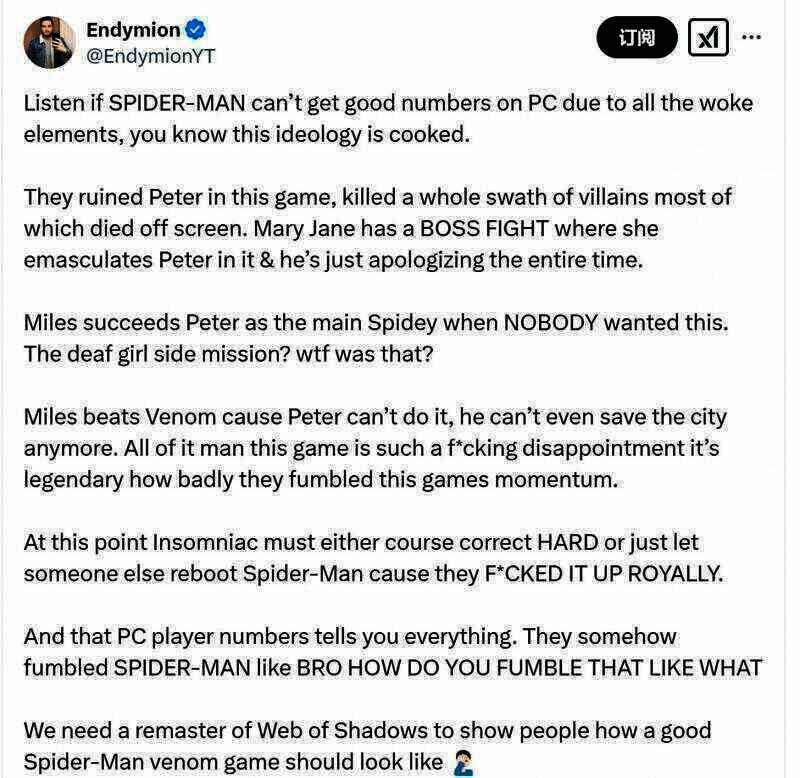Open Endymion's profile picture
Screen dimensions: 800x778
click(49, 43)
